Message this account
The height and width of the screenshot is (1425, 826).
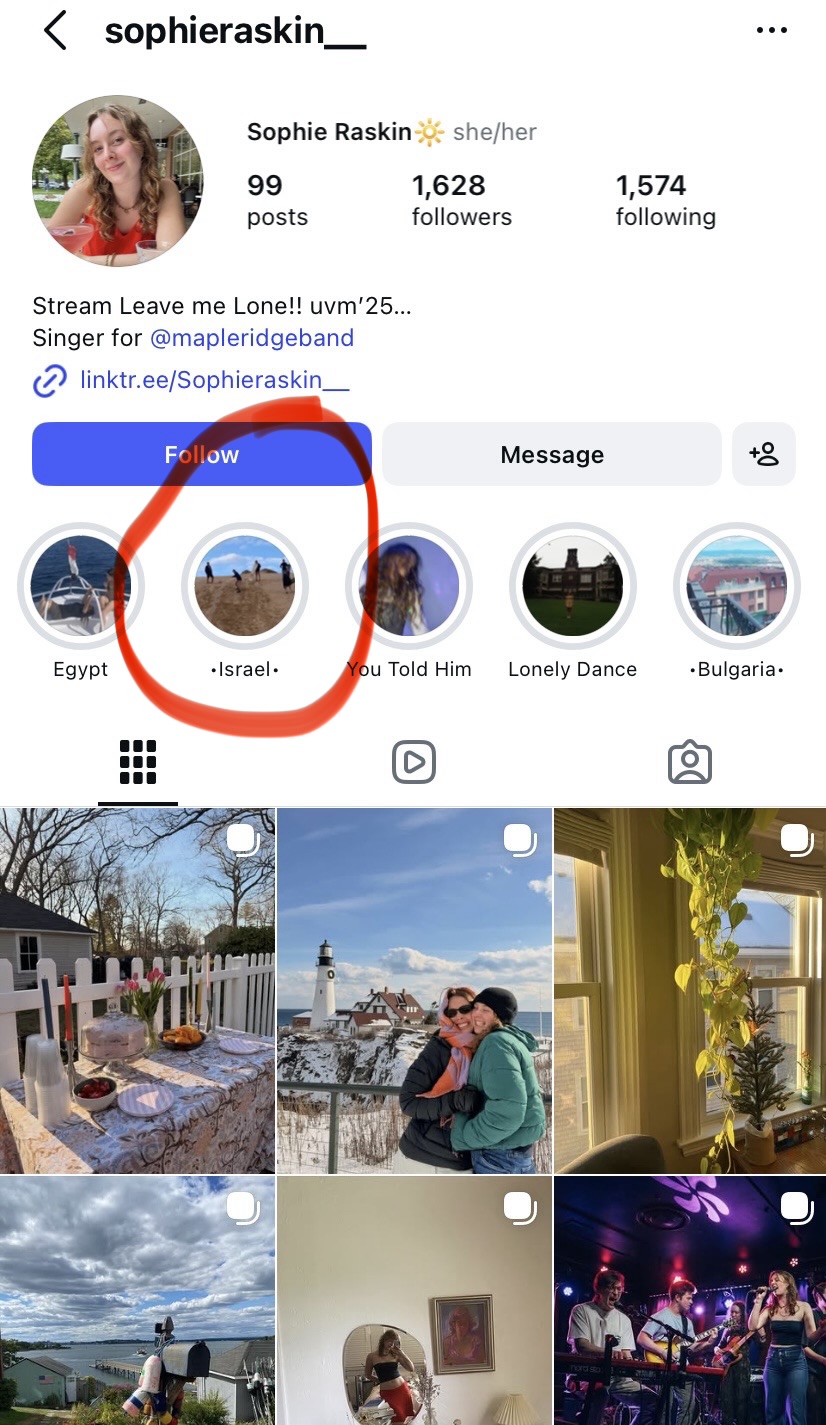[x=552, y=454]
